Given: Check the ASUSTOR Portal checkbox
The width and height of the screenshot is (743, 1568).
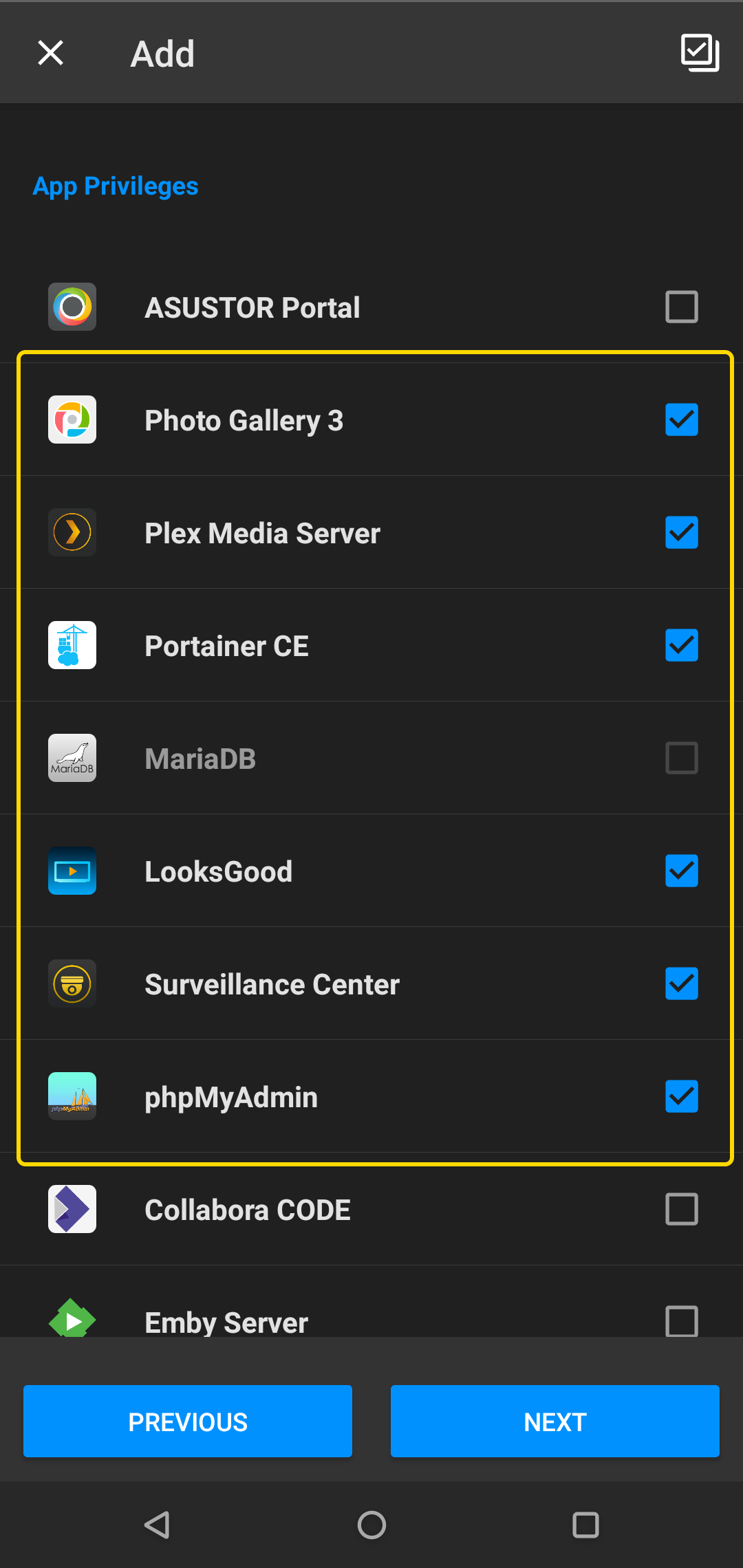Looking at the screenshot, I should pyautogui.click(x=682, y=307).
